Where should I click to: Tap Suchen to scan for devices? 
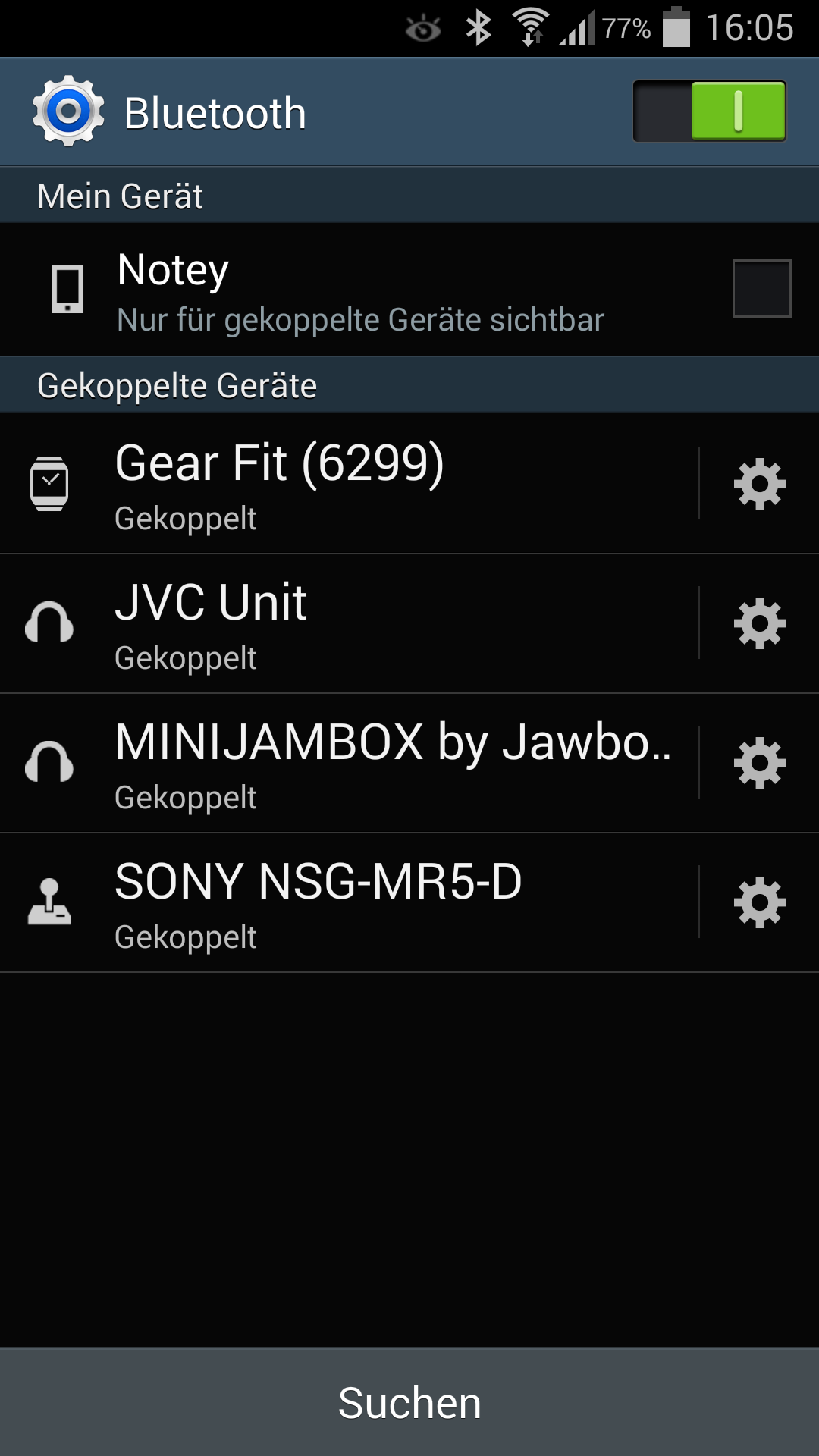pos(409,1402)
